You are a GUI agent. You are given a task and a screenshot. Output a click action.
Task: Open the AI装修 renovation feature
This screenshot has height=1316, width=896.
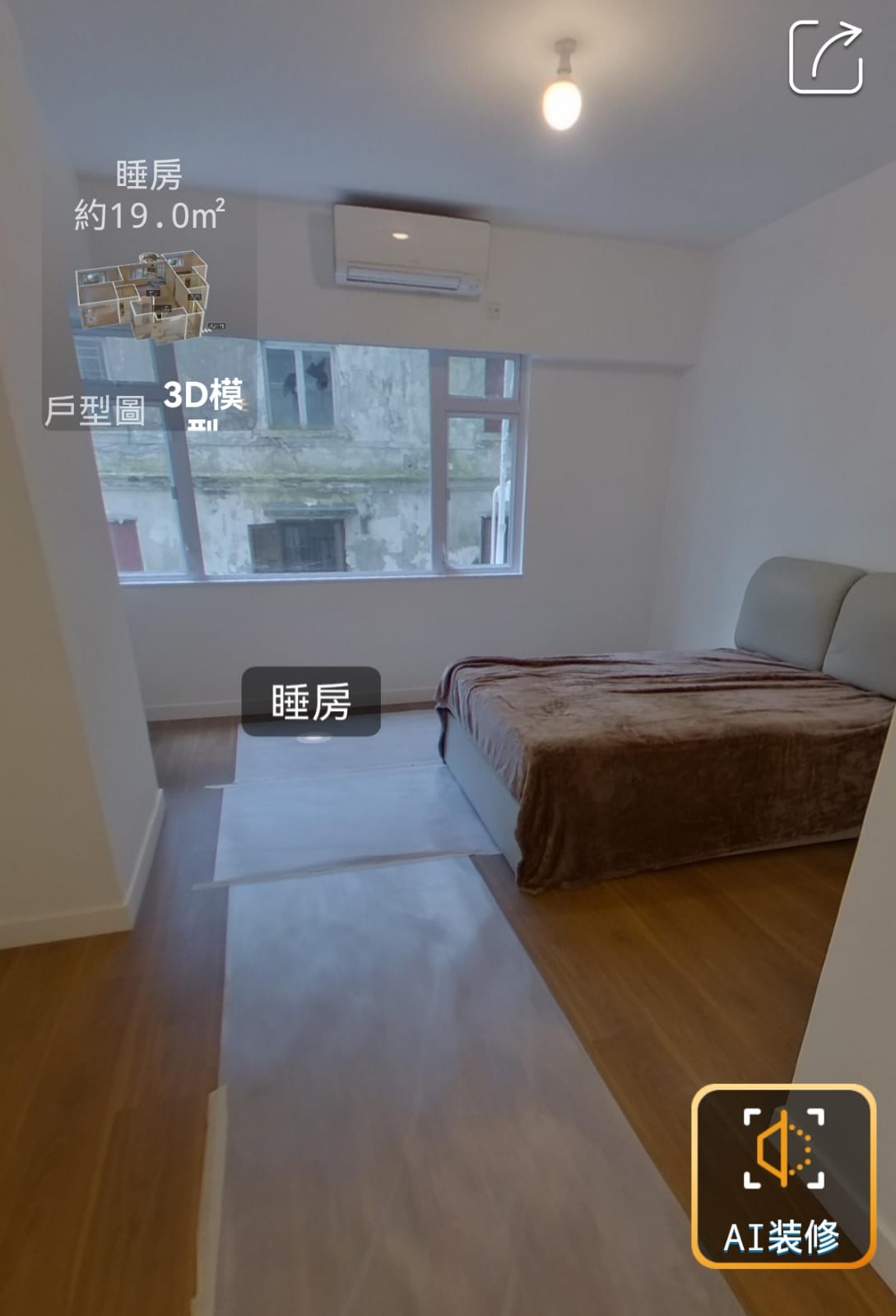[782, 1176]
